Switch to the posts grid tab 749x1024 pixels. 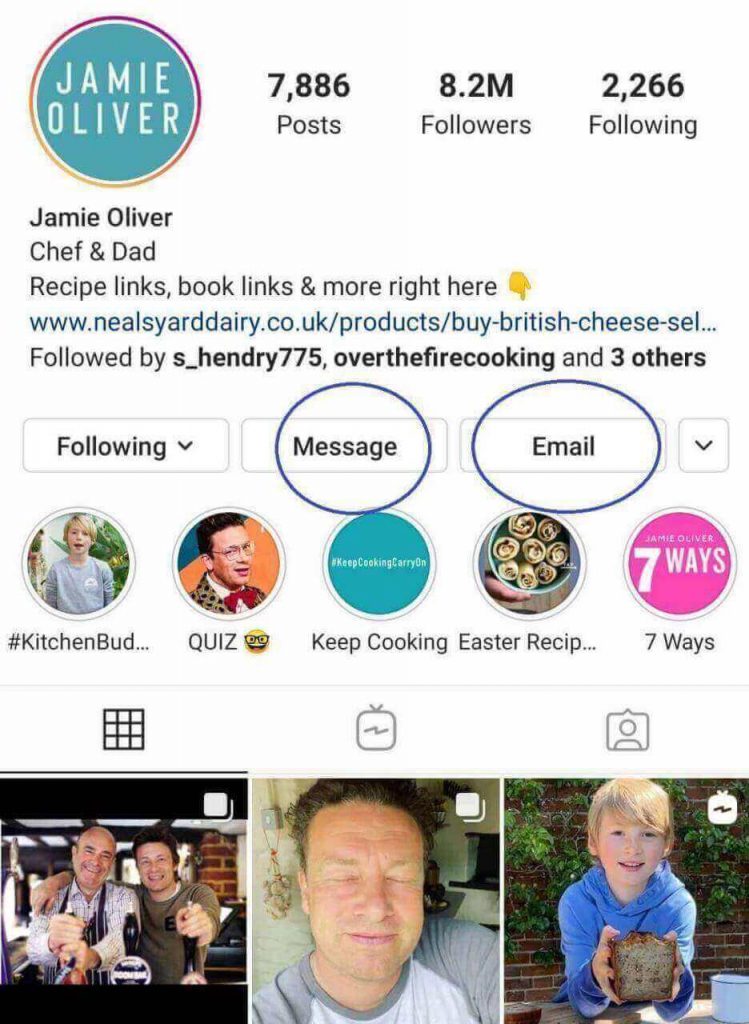click(124, 730)
